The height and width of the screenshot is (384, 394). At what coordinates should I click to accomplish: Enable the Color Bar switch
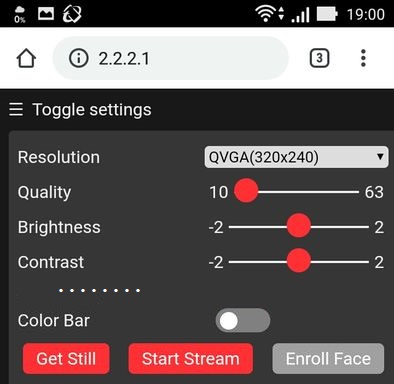tap(243, 320)
